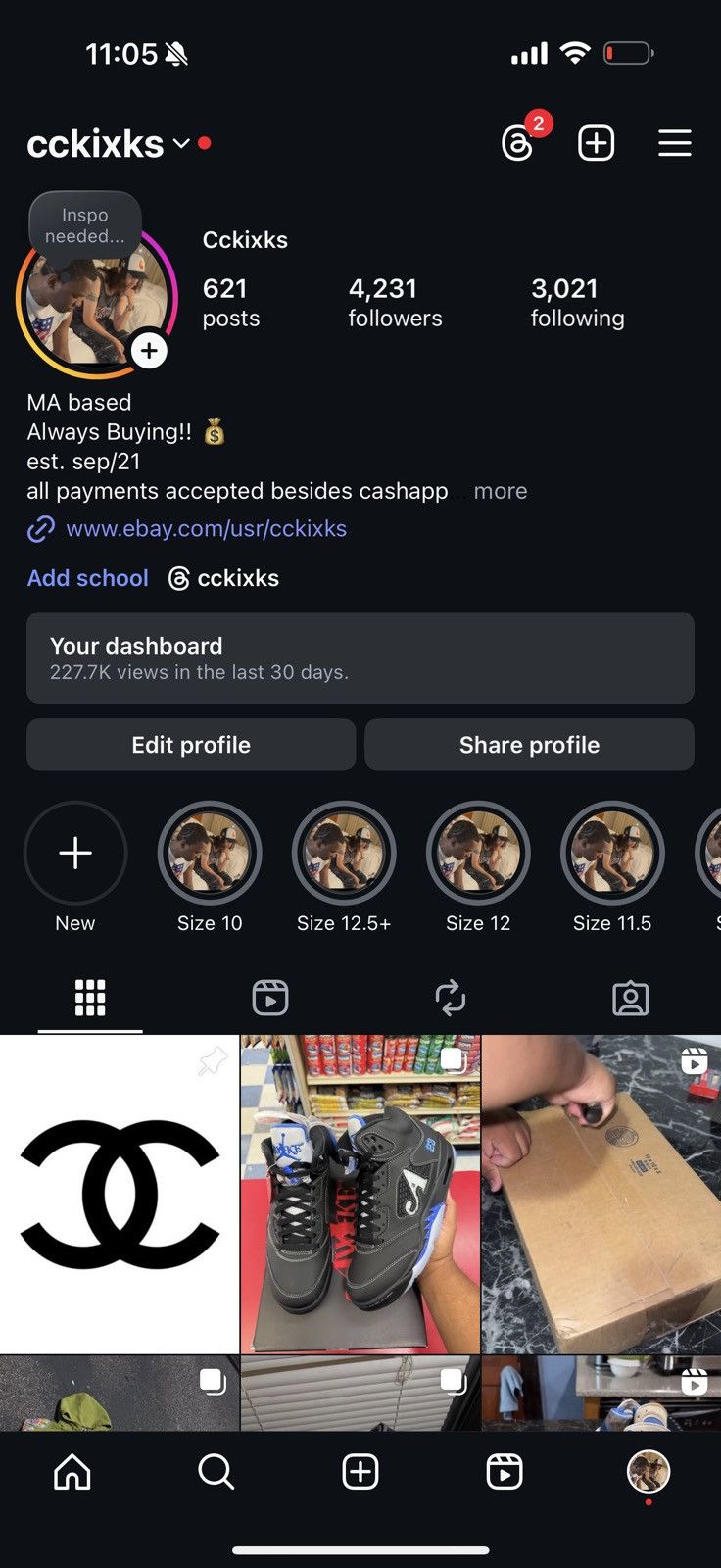Tap Share profile button
This screenshot has height=1568, width=721.
click(x=529, y=745)
